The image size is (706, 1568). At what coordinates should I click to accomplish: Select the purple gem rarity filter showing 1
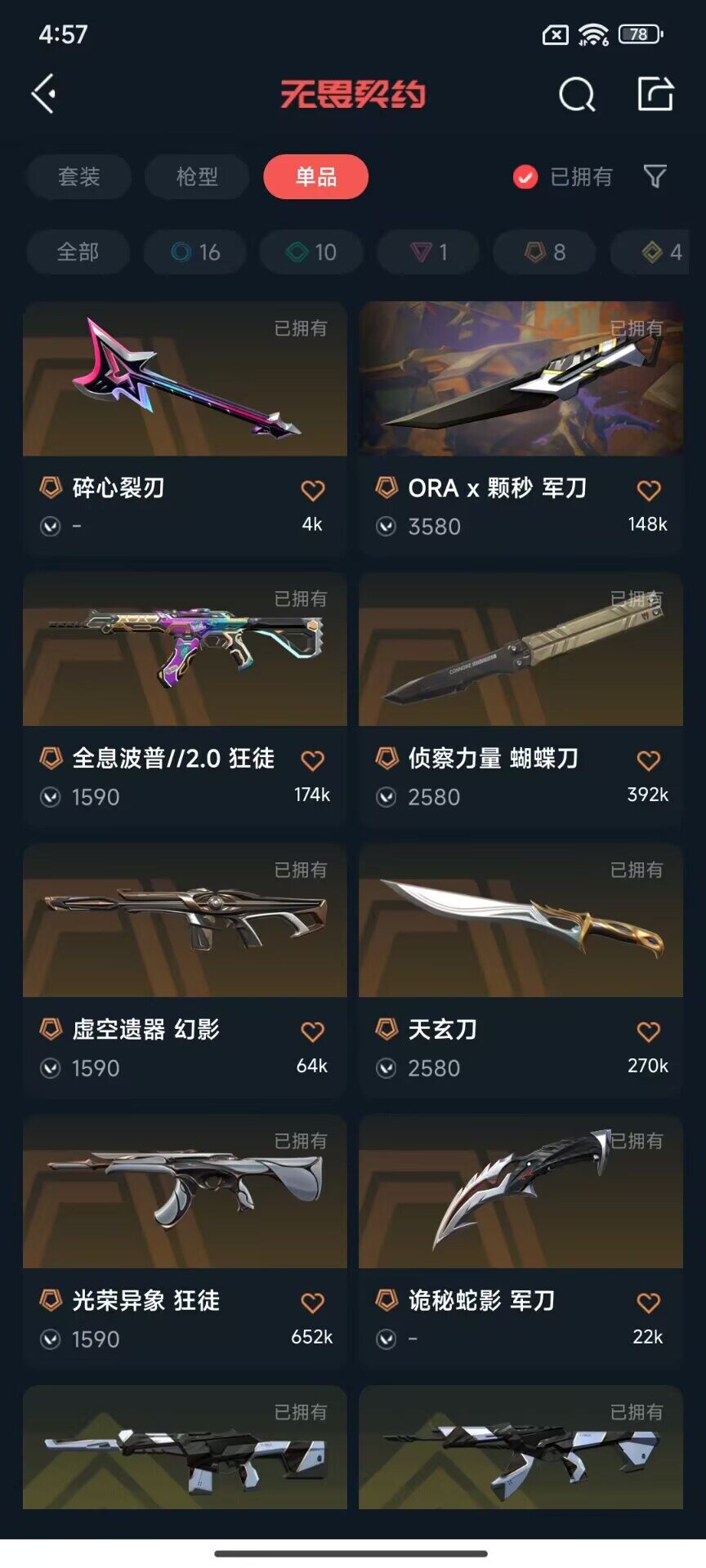(x=427, y=252)
